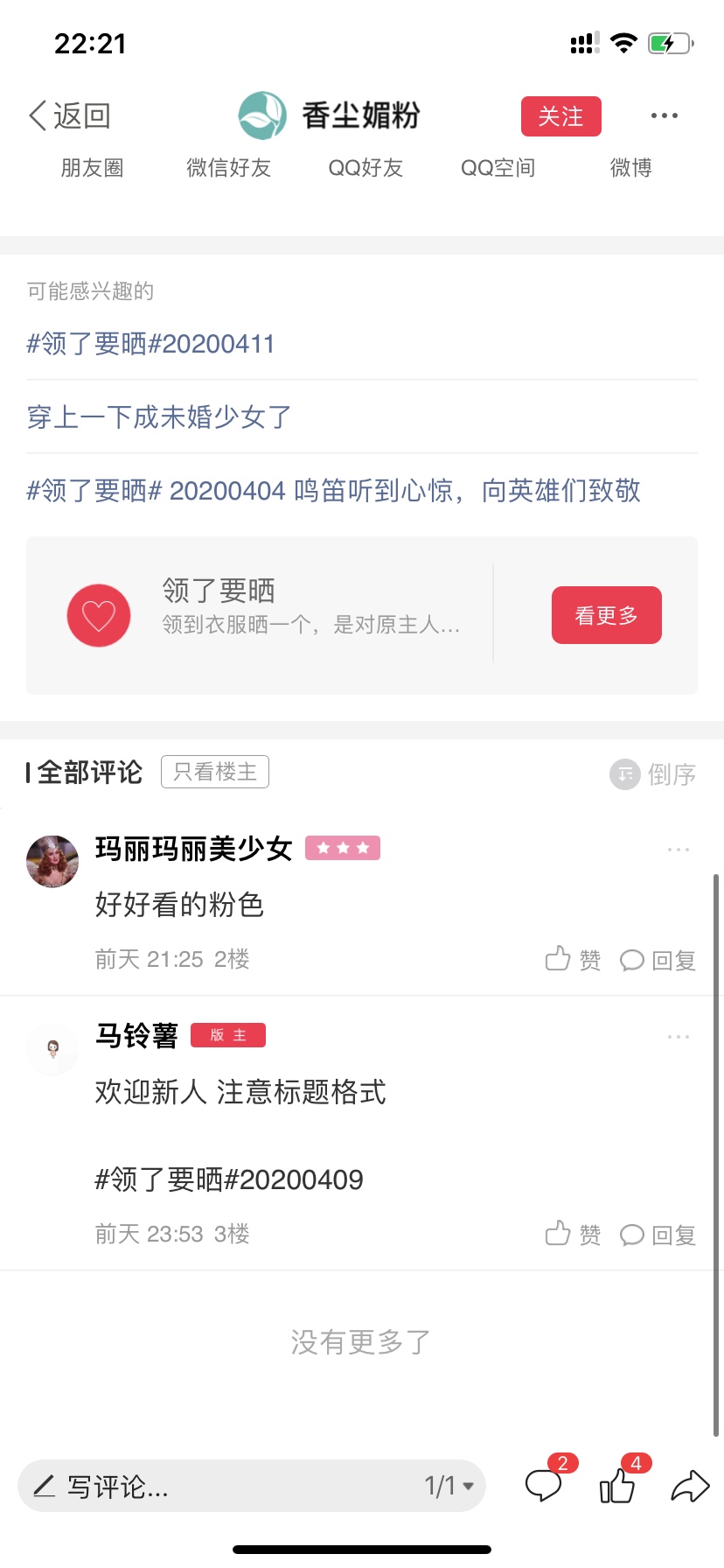This screenshot has height=1568, width=724.
Task: Share to 微博
Action: 630,167
